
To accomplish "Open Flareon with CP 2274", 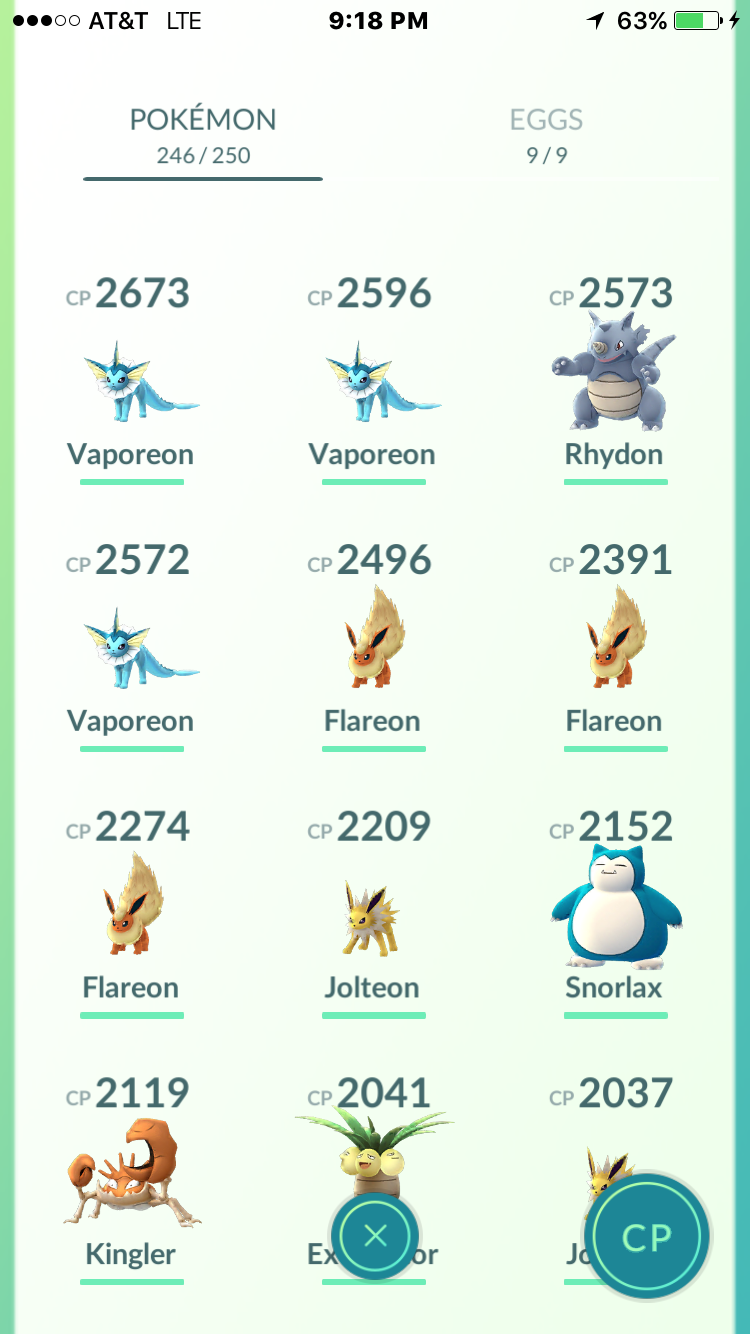I will coord(131,913).
